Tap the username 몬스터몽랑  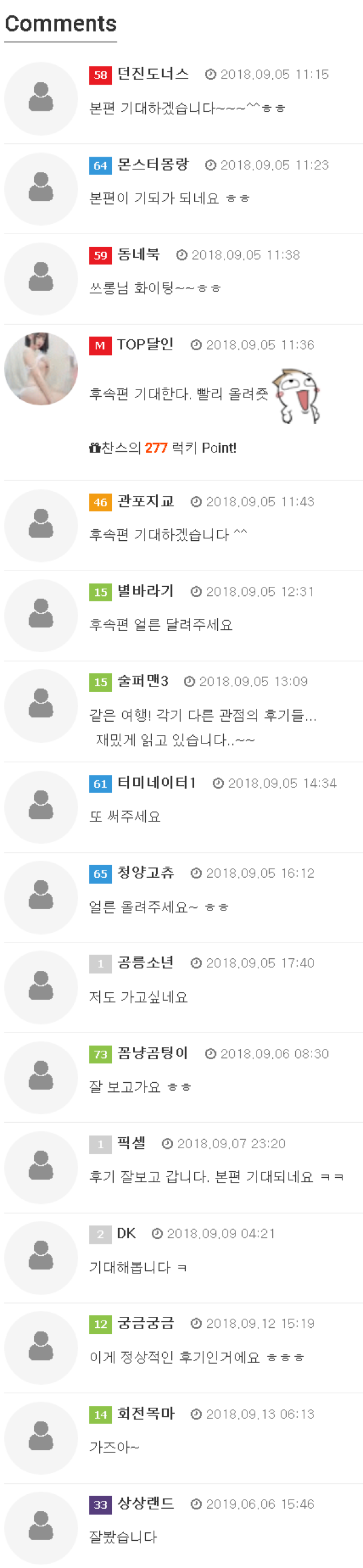[153, 165]
